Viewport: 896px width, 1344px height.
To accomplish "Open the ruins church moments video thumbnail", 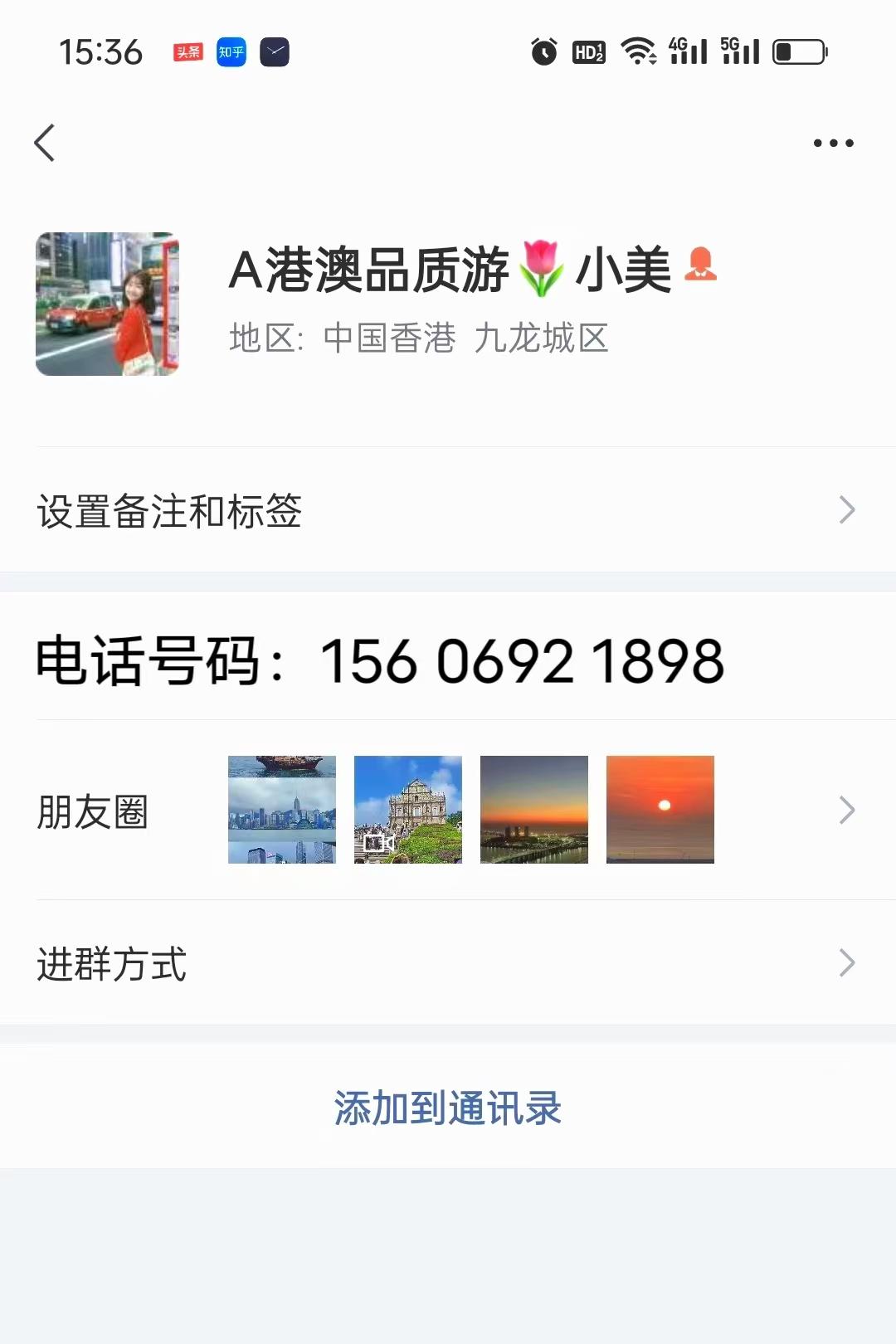I will 408,808.
